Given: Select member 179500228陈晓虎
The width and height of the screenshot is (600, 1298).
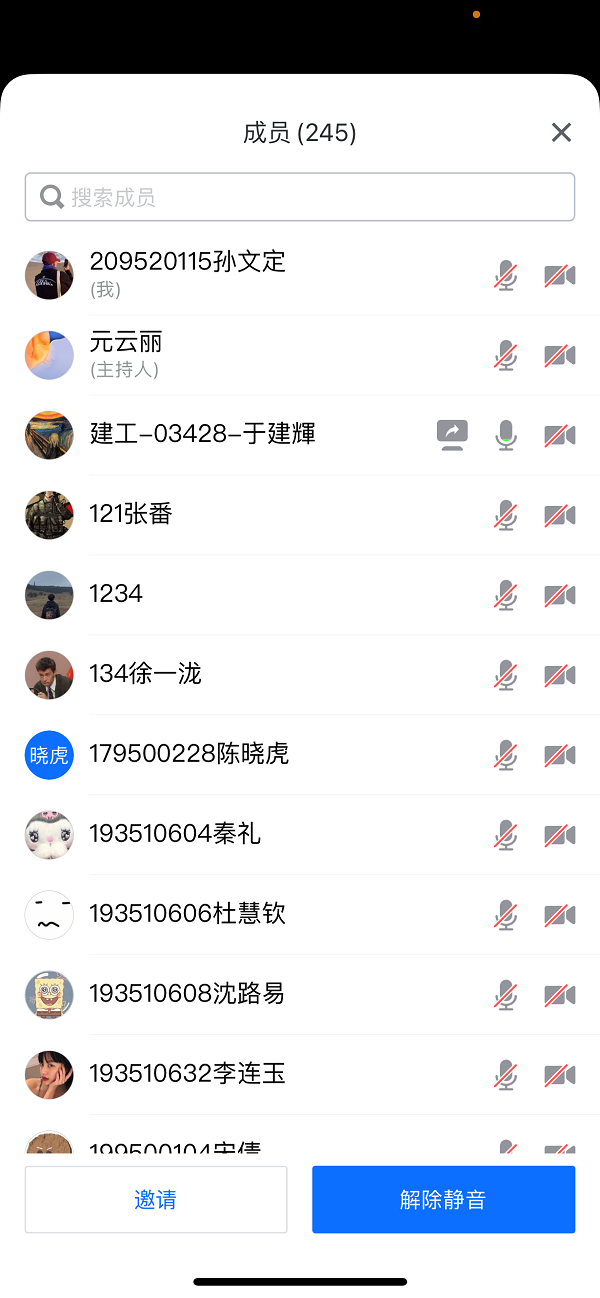Looking at the screenshot, I should click(300, 755).
